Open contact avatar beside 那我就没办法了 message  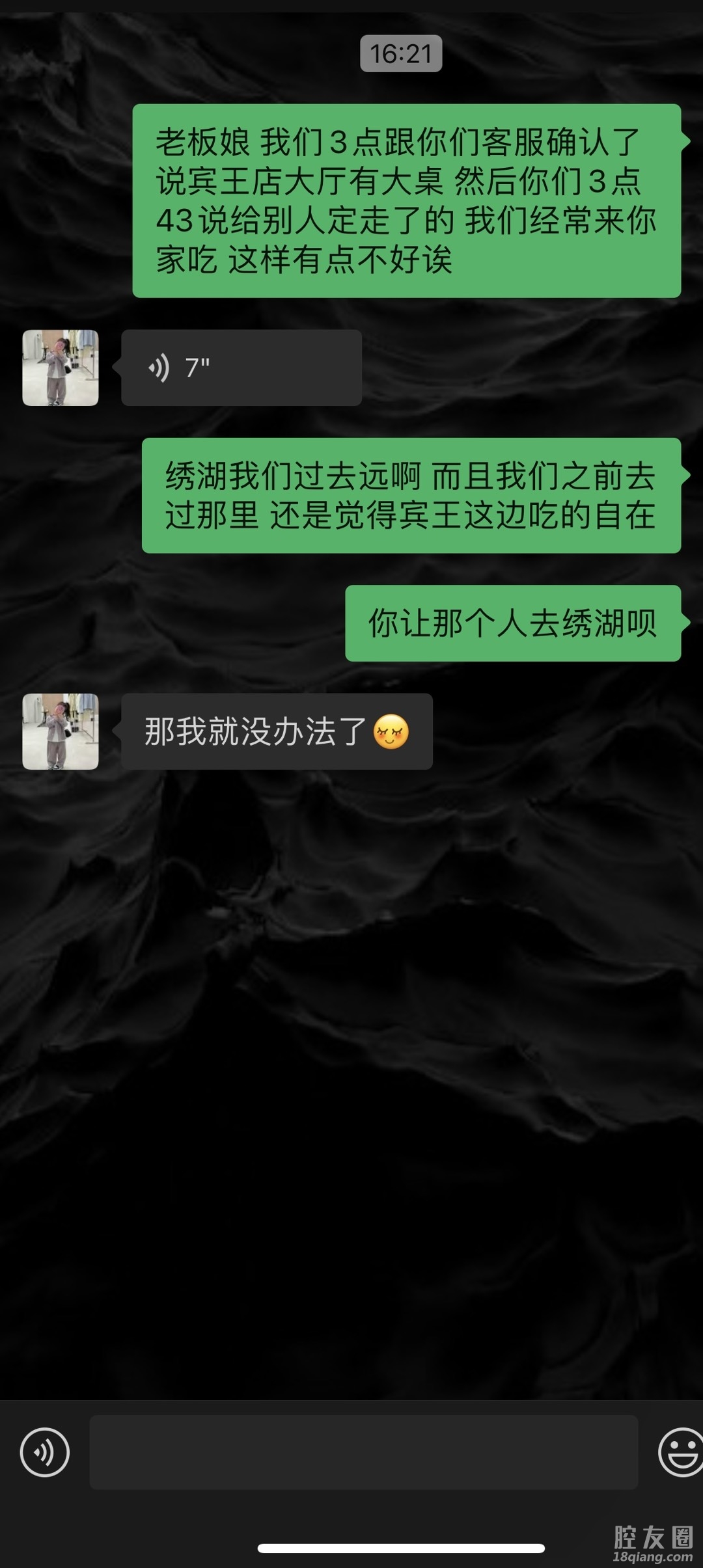point(61,731)
